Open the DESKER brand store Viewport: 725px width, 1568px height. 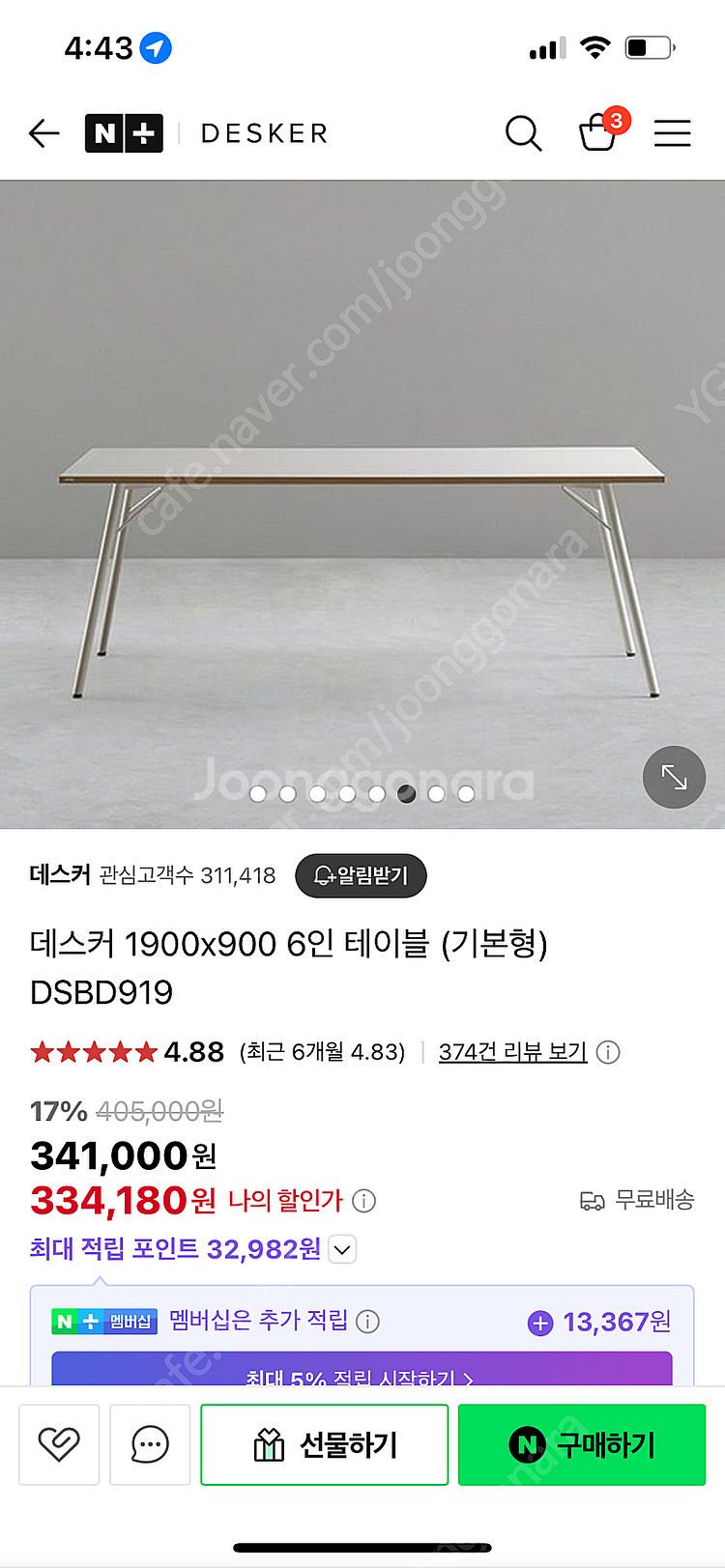[x=264, y=133]
